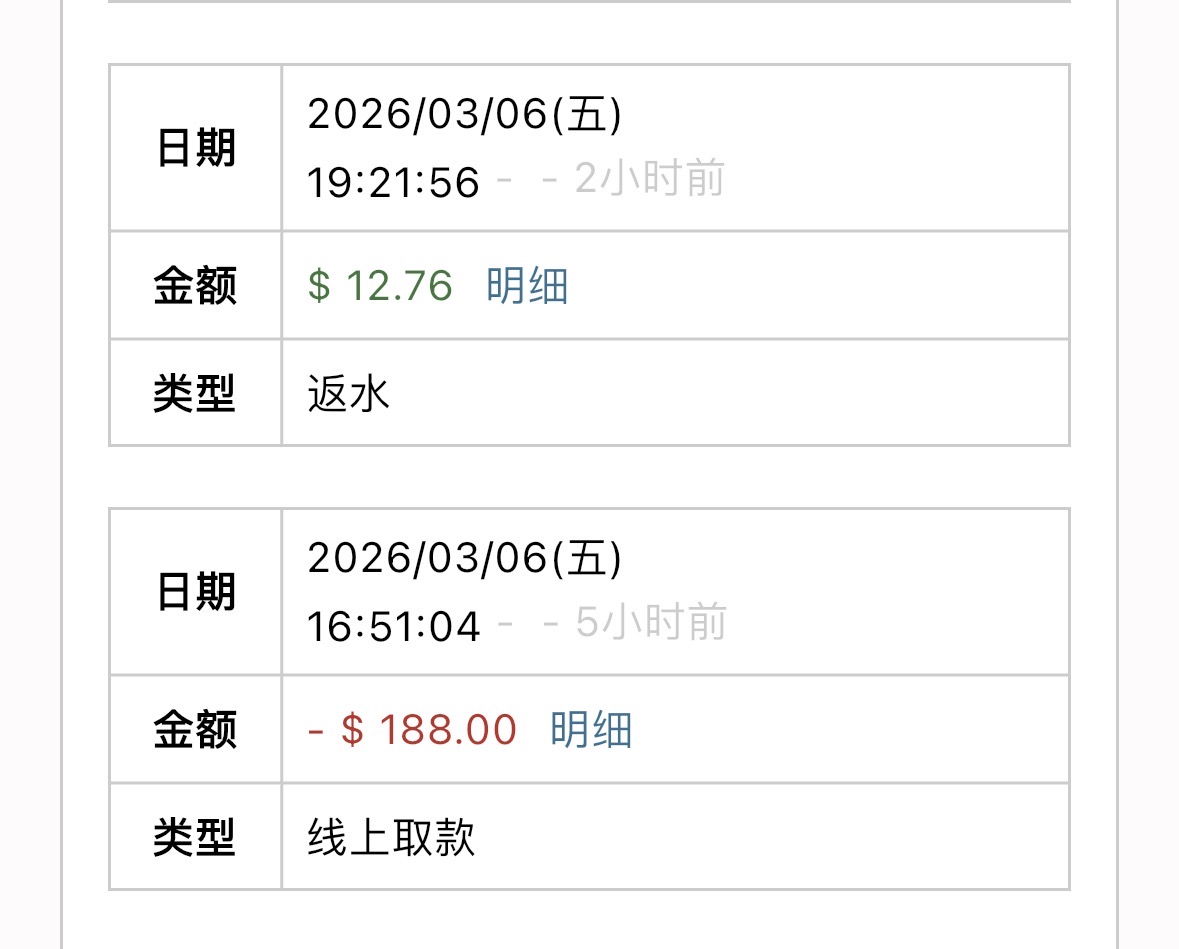Open 明细 link for -$188.00 线上取款 record
This screenshot has height=949, width=1179.
pyautogui.click(x=591, y=730)
